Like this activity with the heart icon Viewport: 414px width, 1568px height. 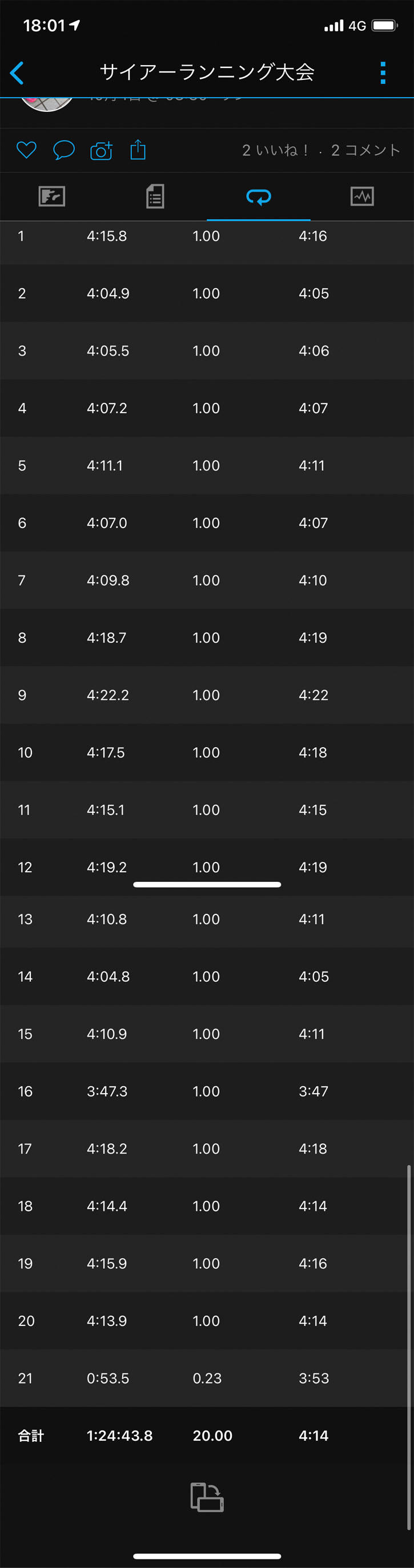[26, 150]
